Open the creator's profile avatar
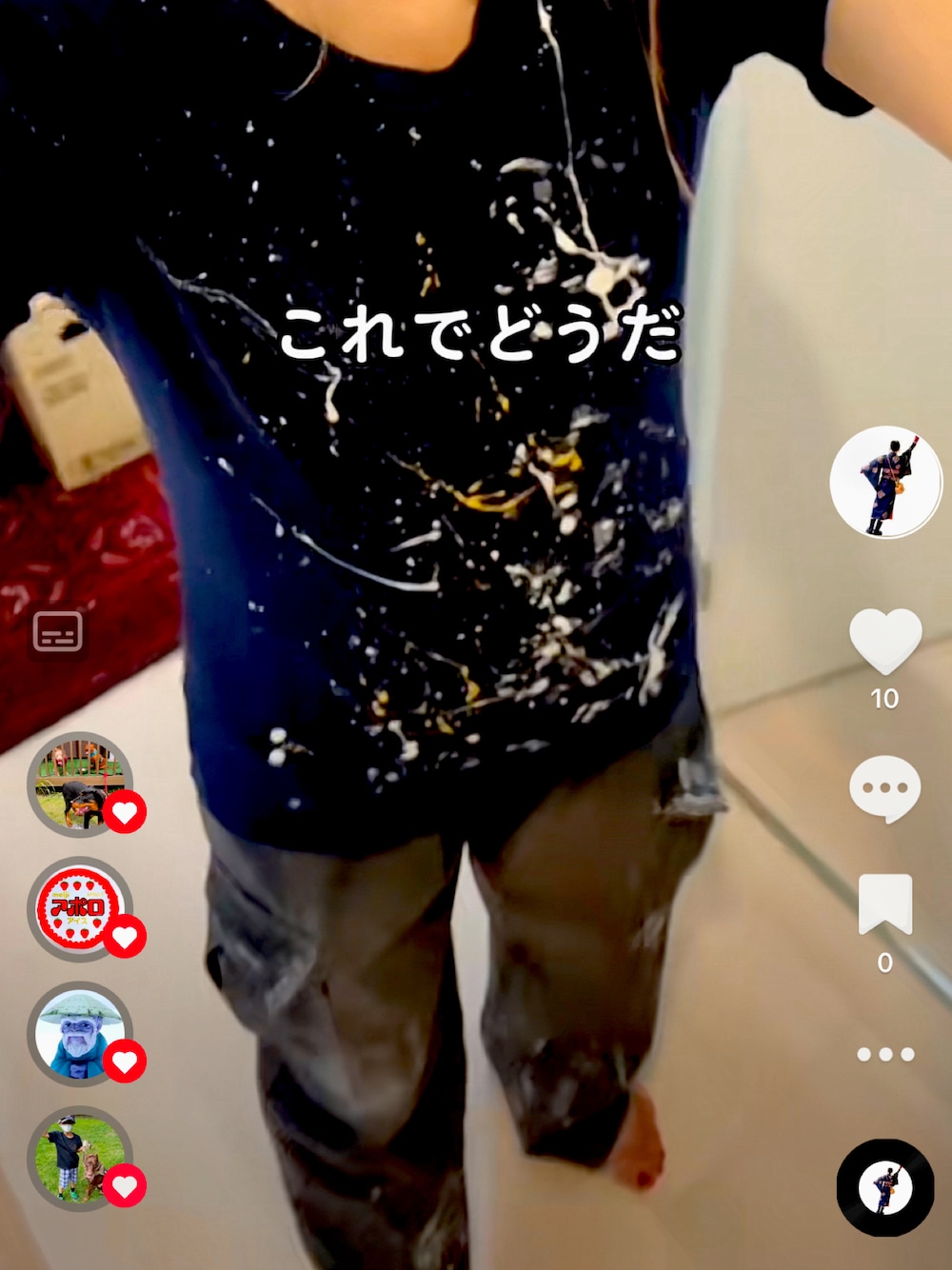The height and width of the screenshot is (1270, 952). click(885, 482)
